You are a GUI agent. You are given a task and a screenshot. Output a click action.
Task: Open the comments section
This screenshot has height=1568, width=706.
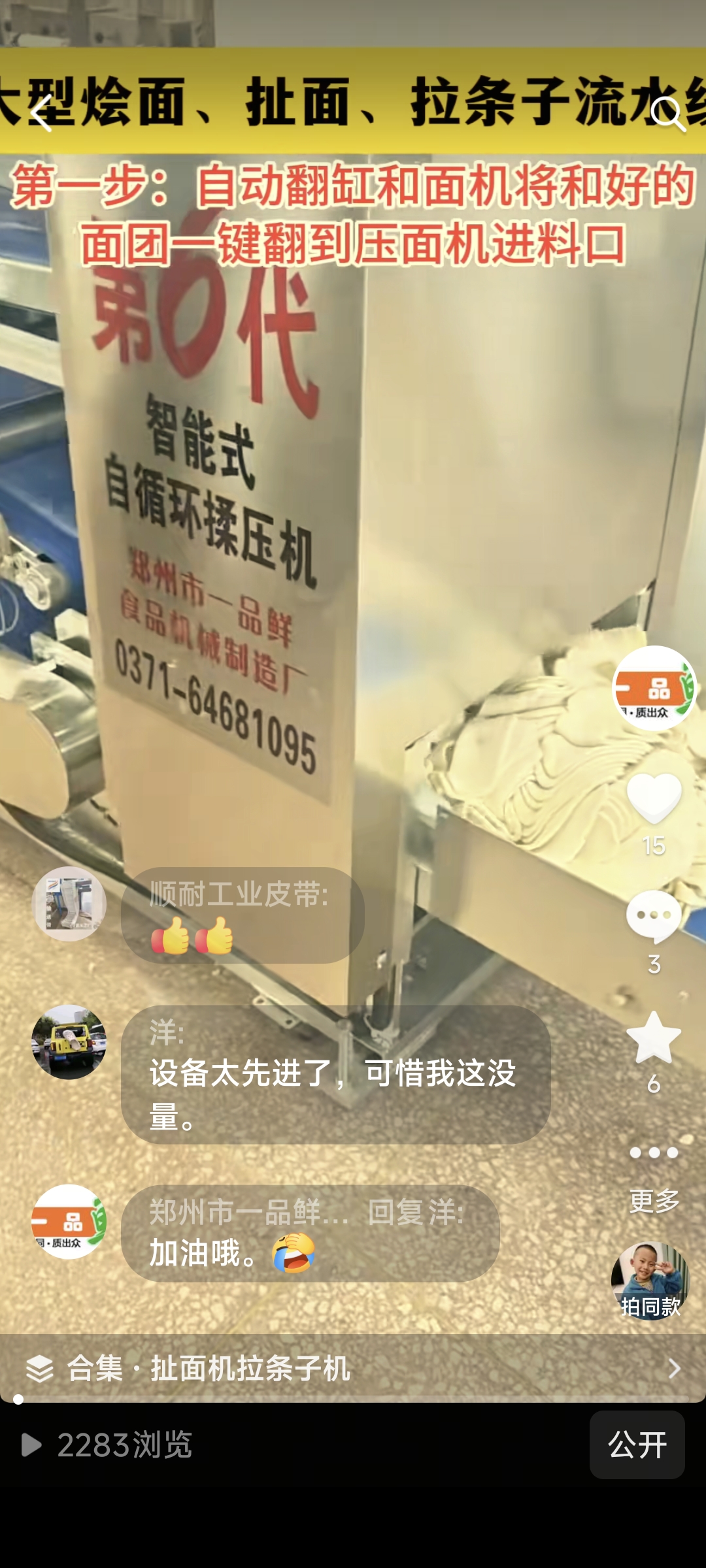tap(654, 917)
